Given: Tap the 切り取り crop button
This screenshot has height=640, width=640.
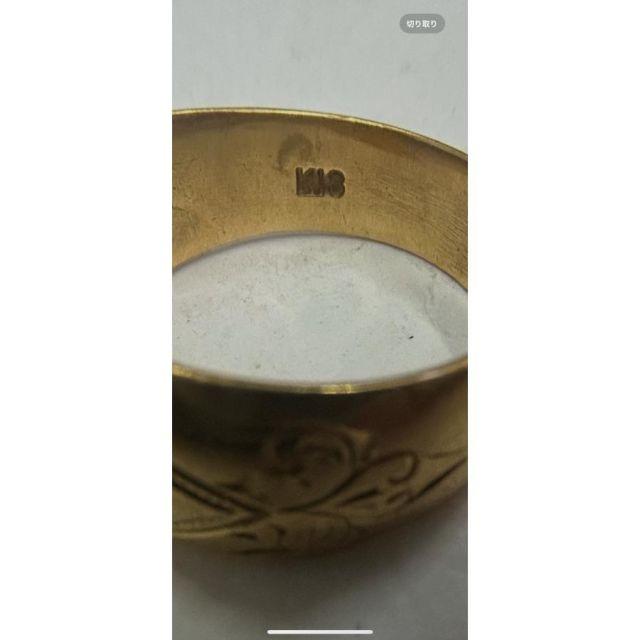Looking at the screenshot, I should (422, 23).
